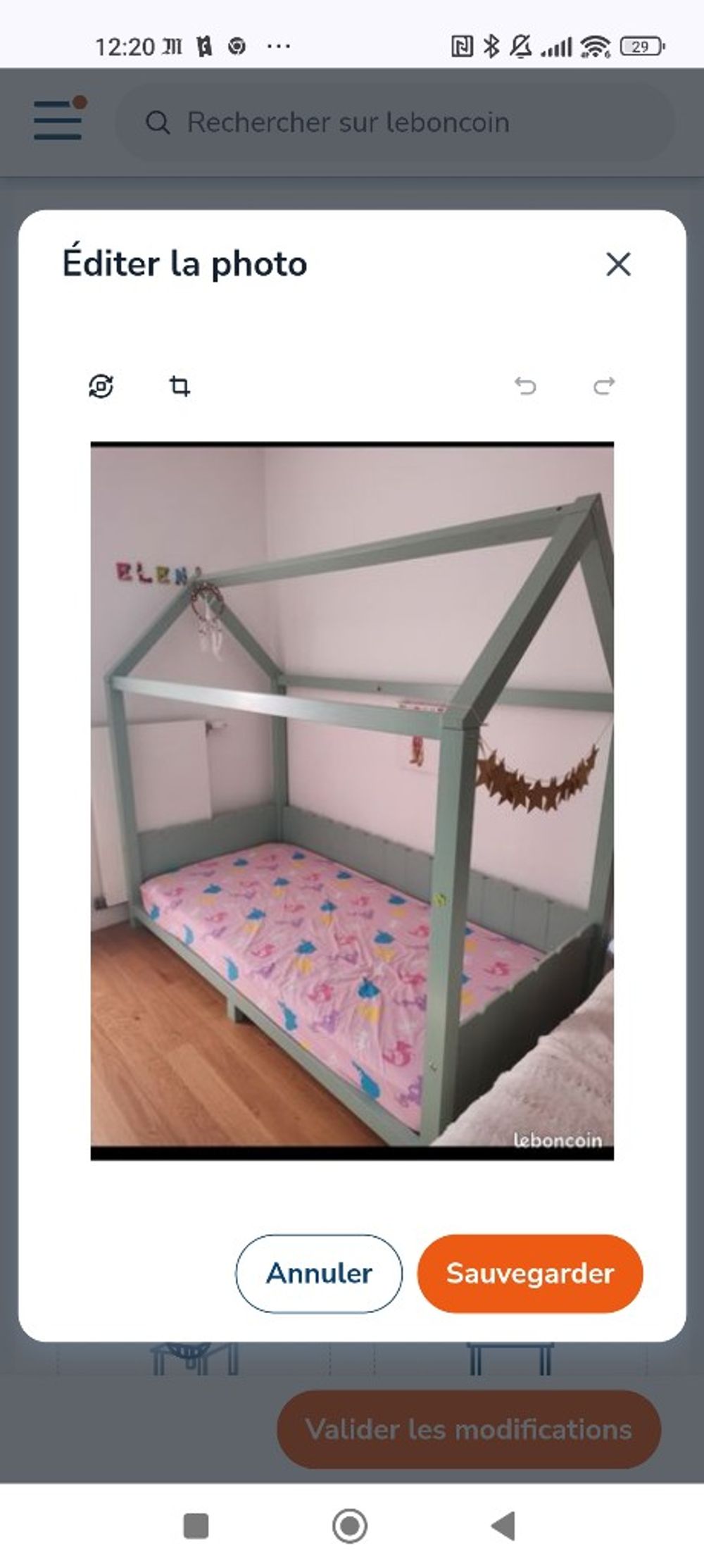
Task: Redo the photo edit
Action: point(604,385)
